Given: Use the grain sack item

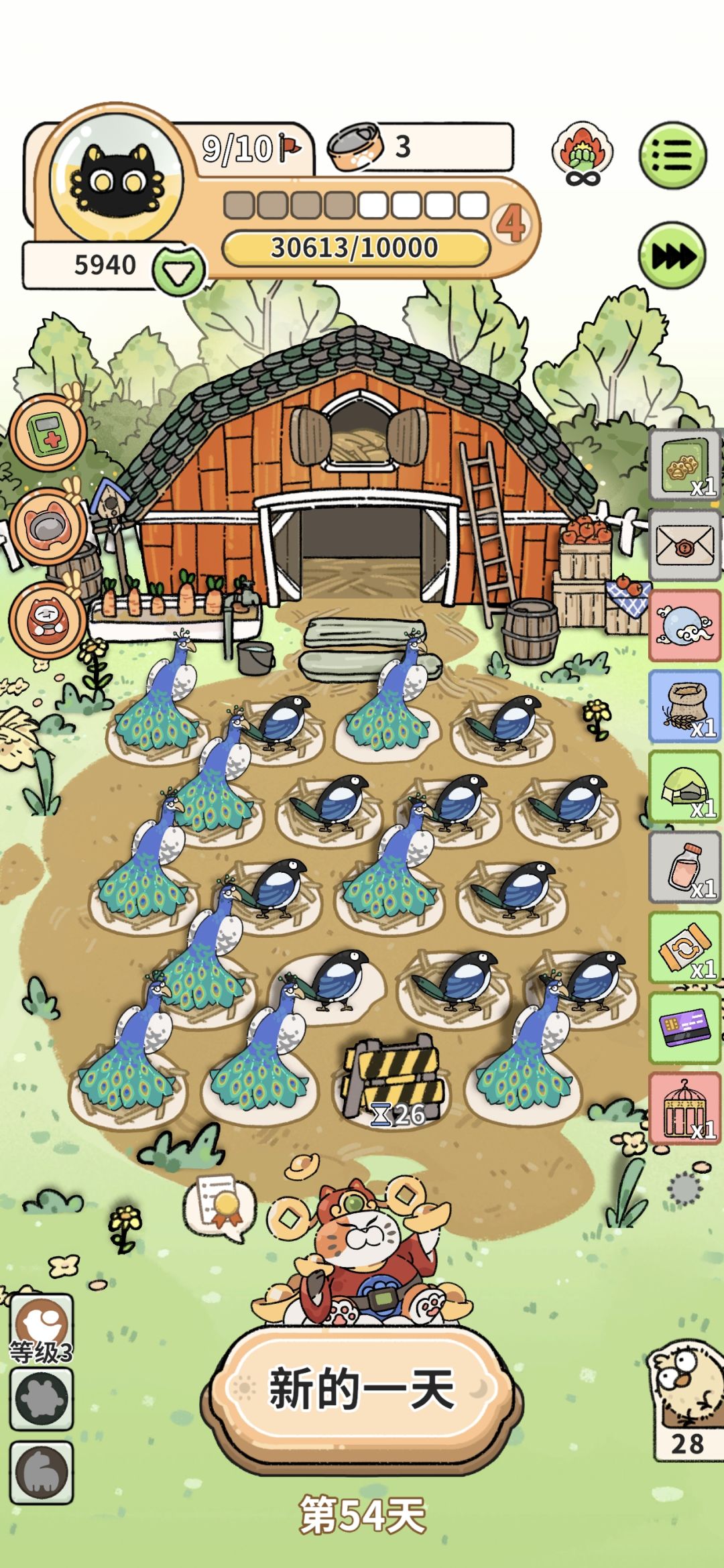Looking at the screenshot, I should (684, 706).
